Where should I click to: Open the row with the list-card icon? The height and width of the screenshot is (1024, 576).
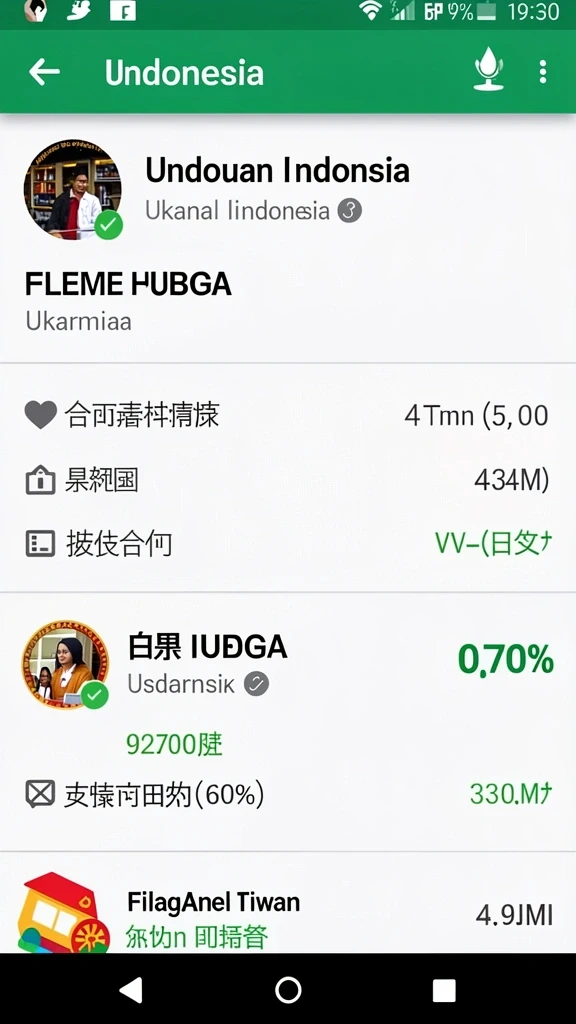[x=288, y=543]
